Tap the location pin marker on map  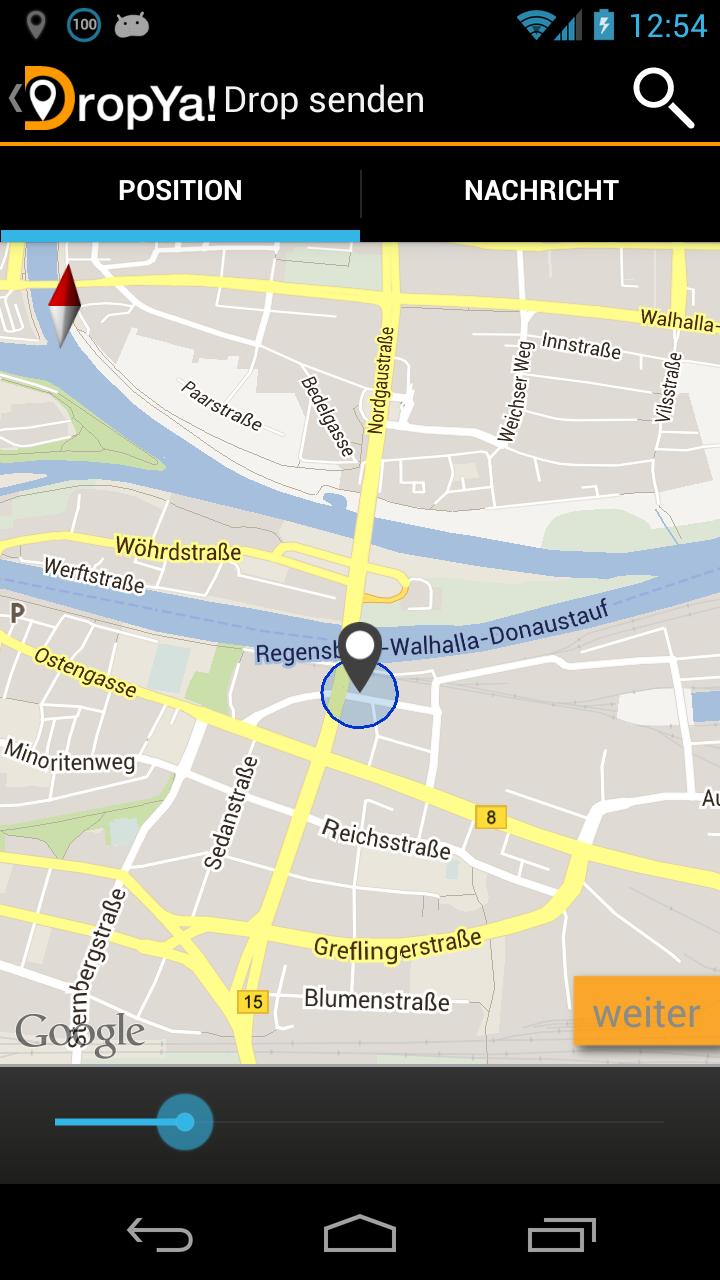click(x=359, y=655)
